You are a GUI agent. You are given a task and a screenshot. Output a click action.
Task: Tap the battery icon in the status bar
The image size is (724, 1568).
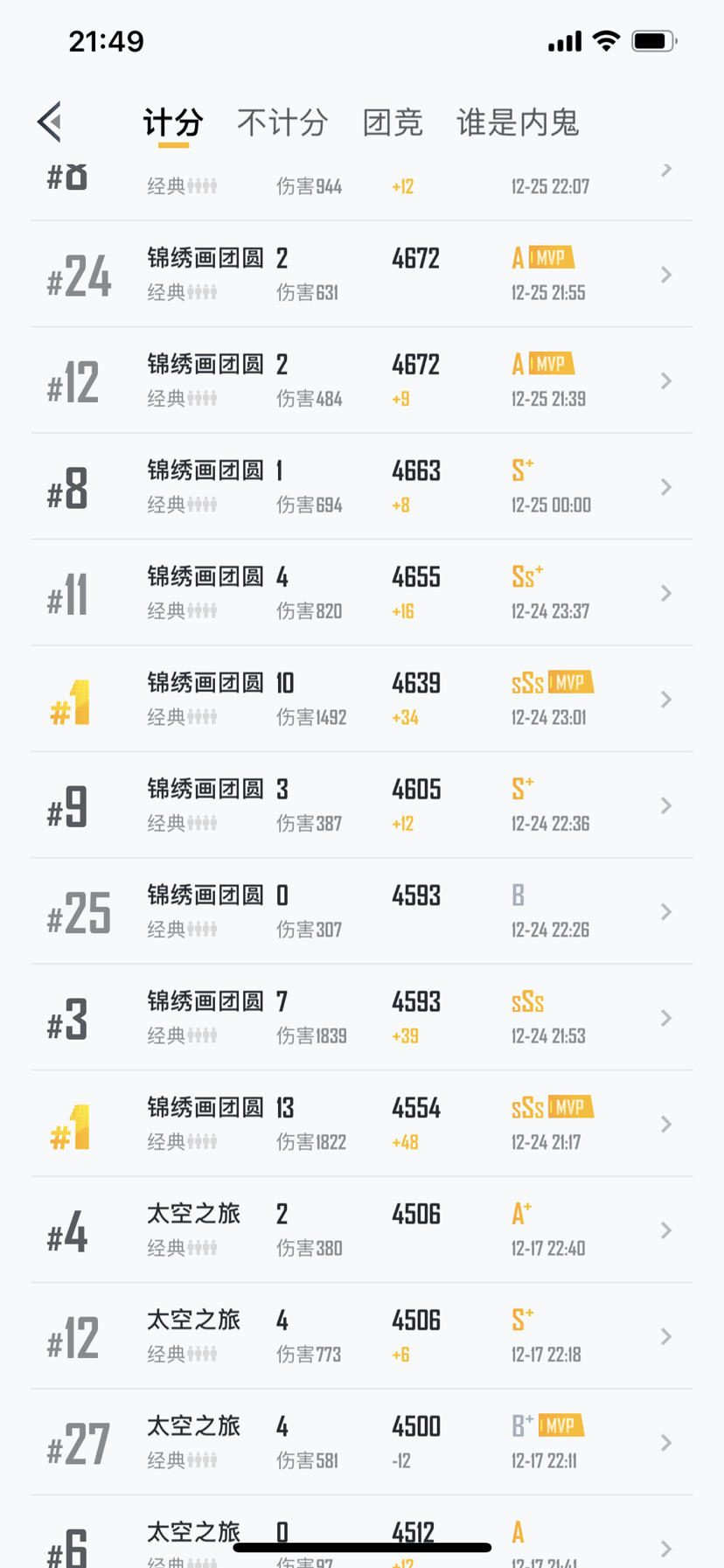click(x=652, y=39)
